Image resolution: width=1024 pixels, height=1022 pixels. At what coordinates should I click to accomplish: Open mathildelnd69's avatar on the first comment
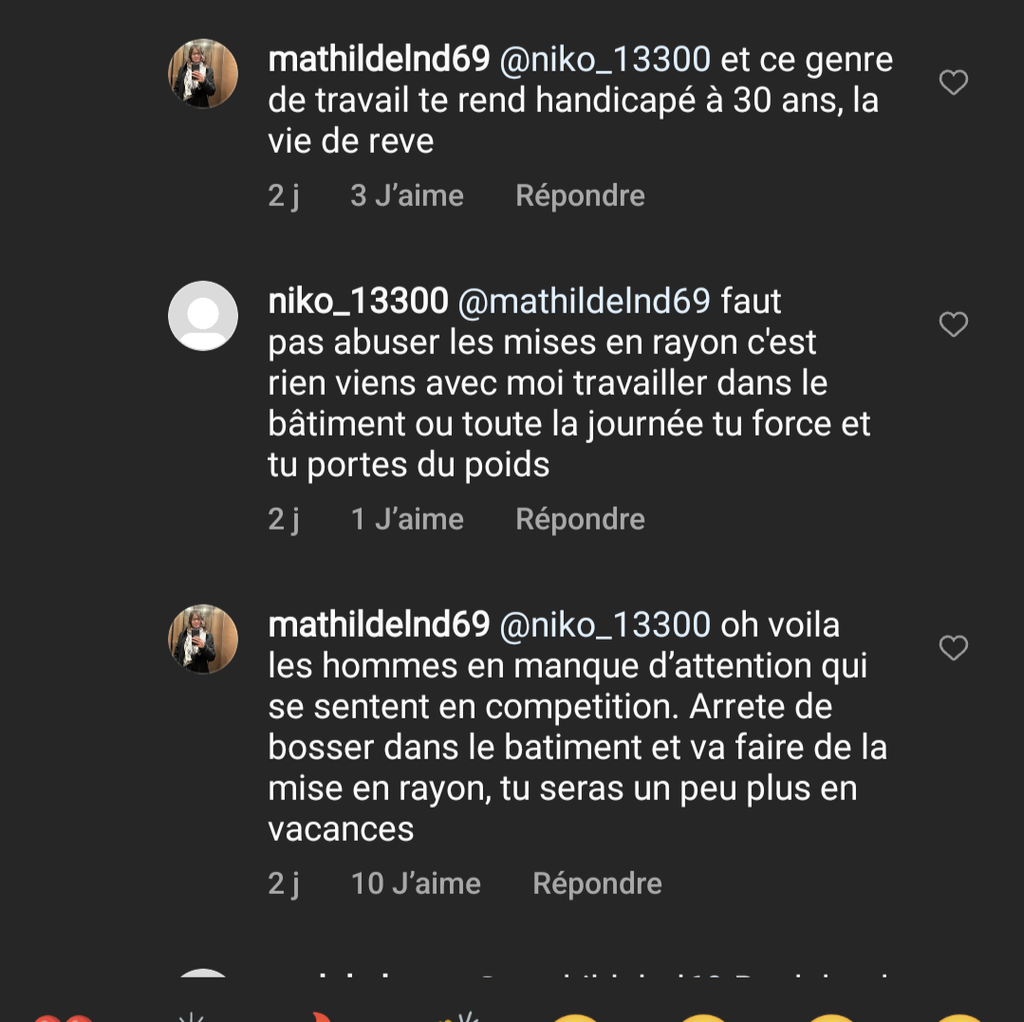pos(203,74)
